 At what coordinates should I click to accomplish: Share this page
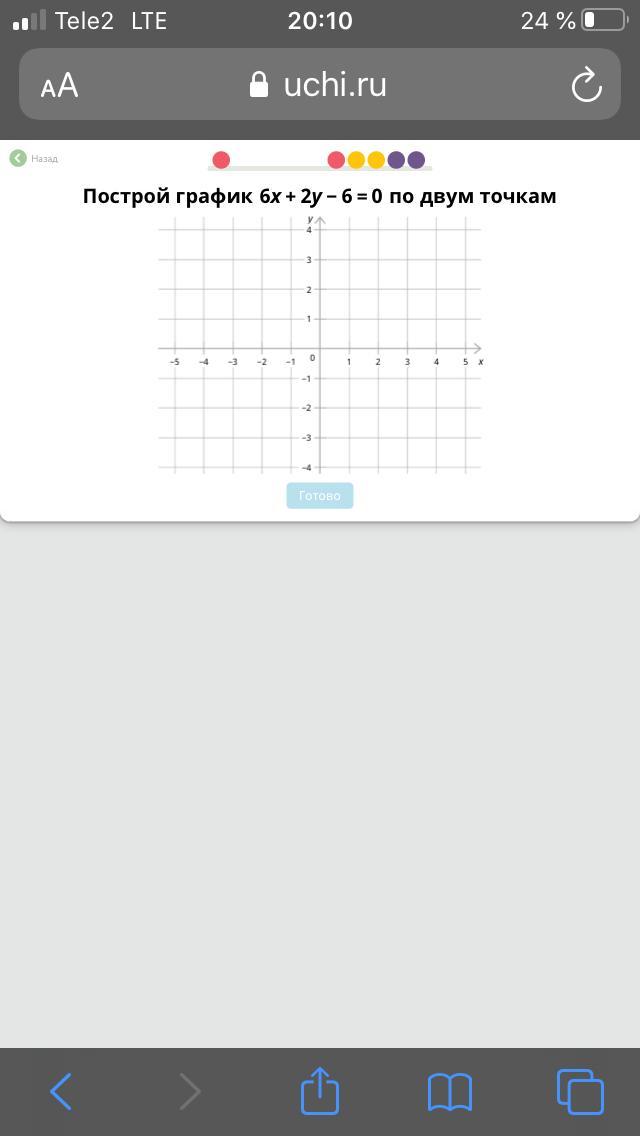pos(320,1091)
